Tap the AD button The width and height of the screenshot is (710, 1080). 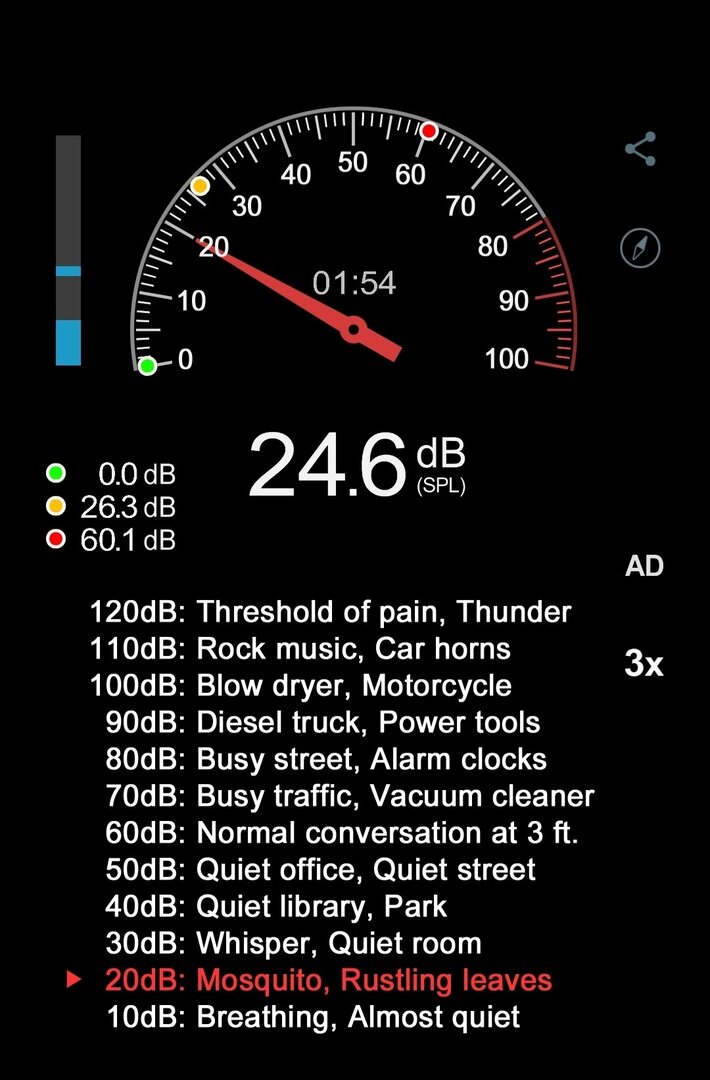coord(644,566)
